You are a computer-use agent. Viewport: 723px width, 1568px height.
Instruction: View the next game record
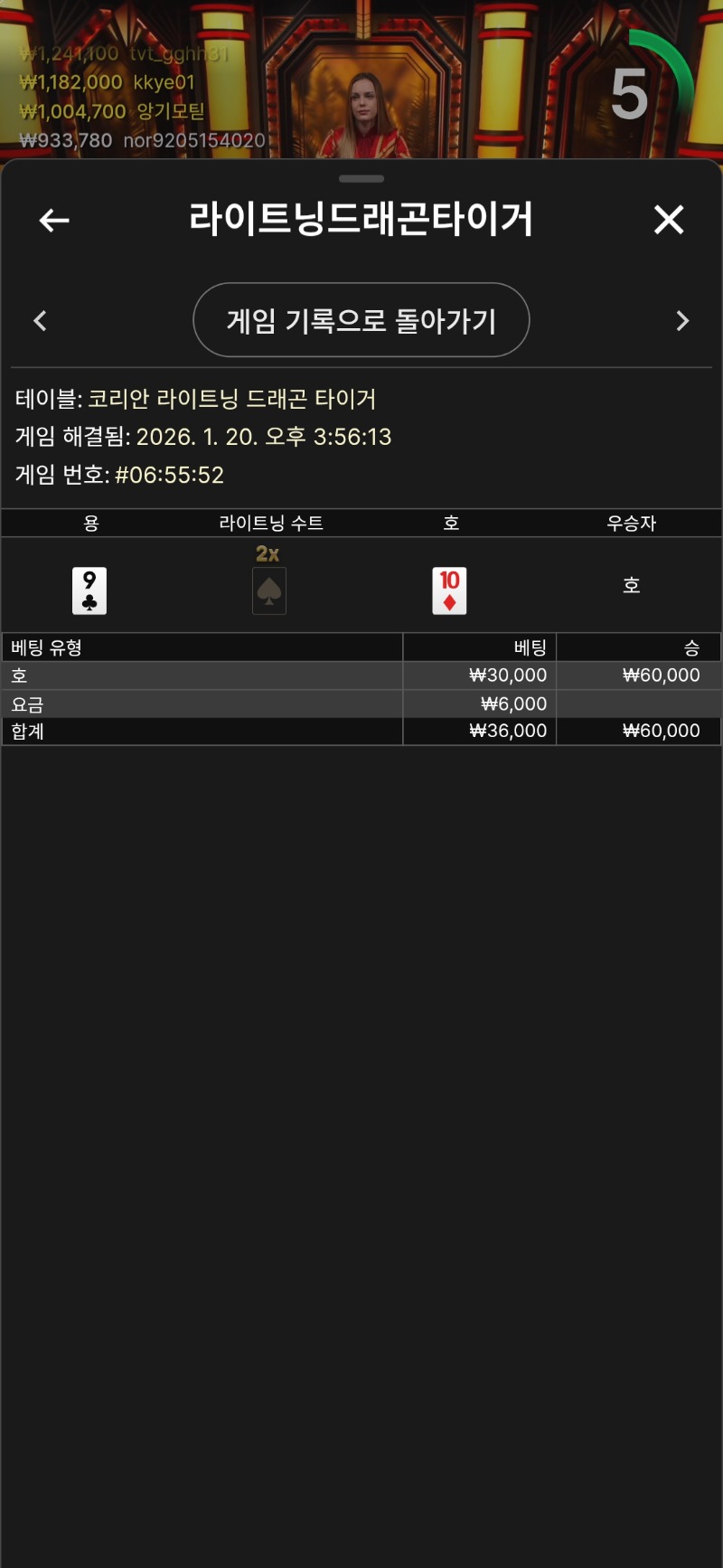coord(682,321)
